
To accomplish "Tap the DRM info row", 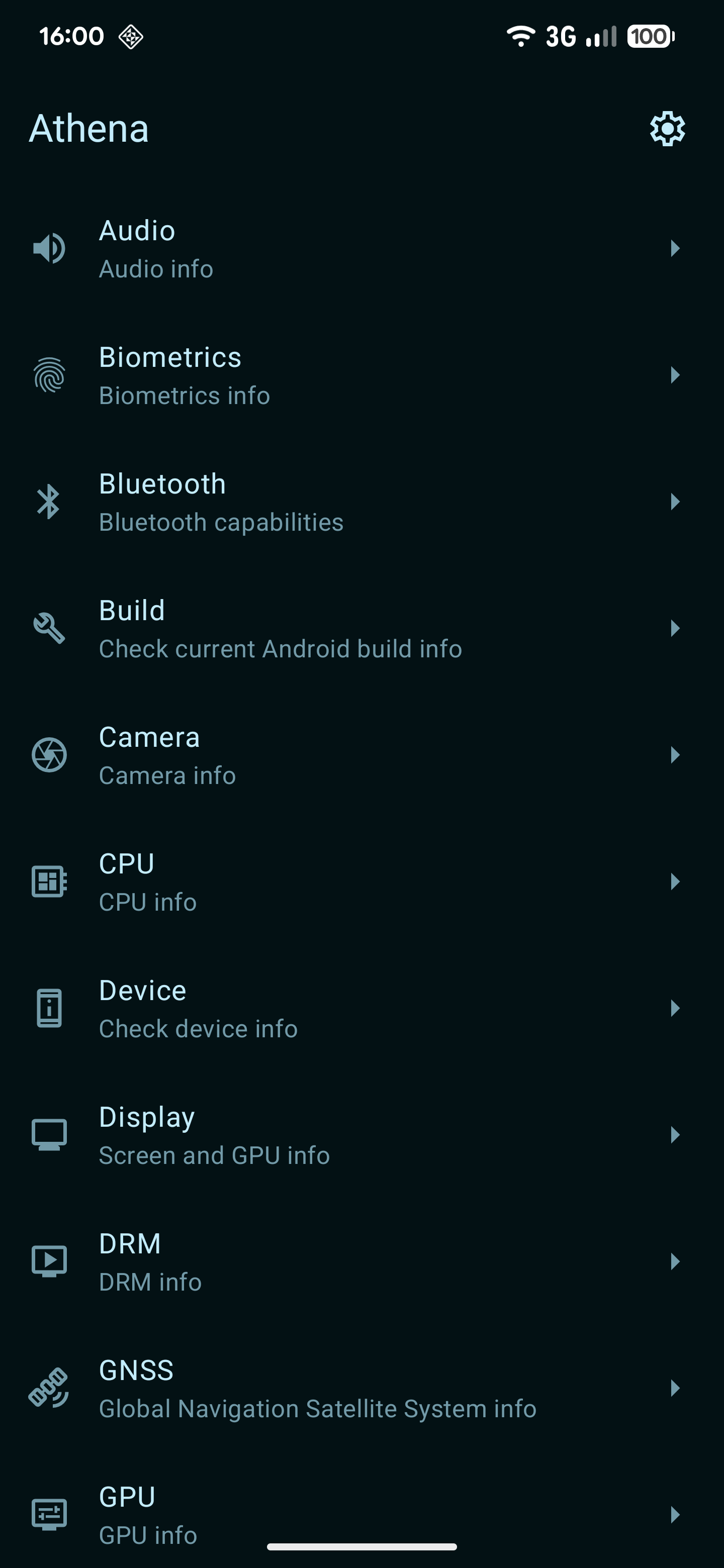I will pos(361,1262).
